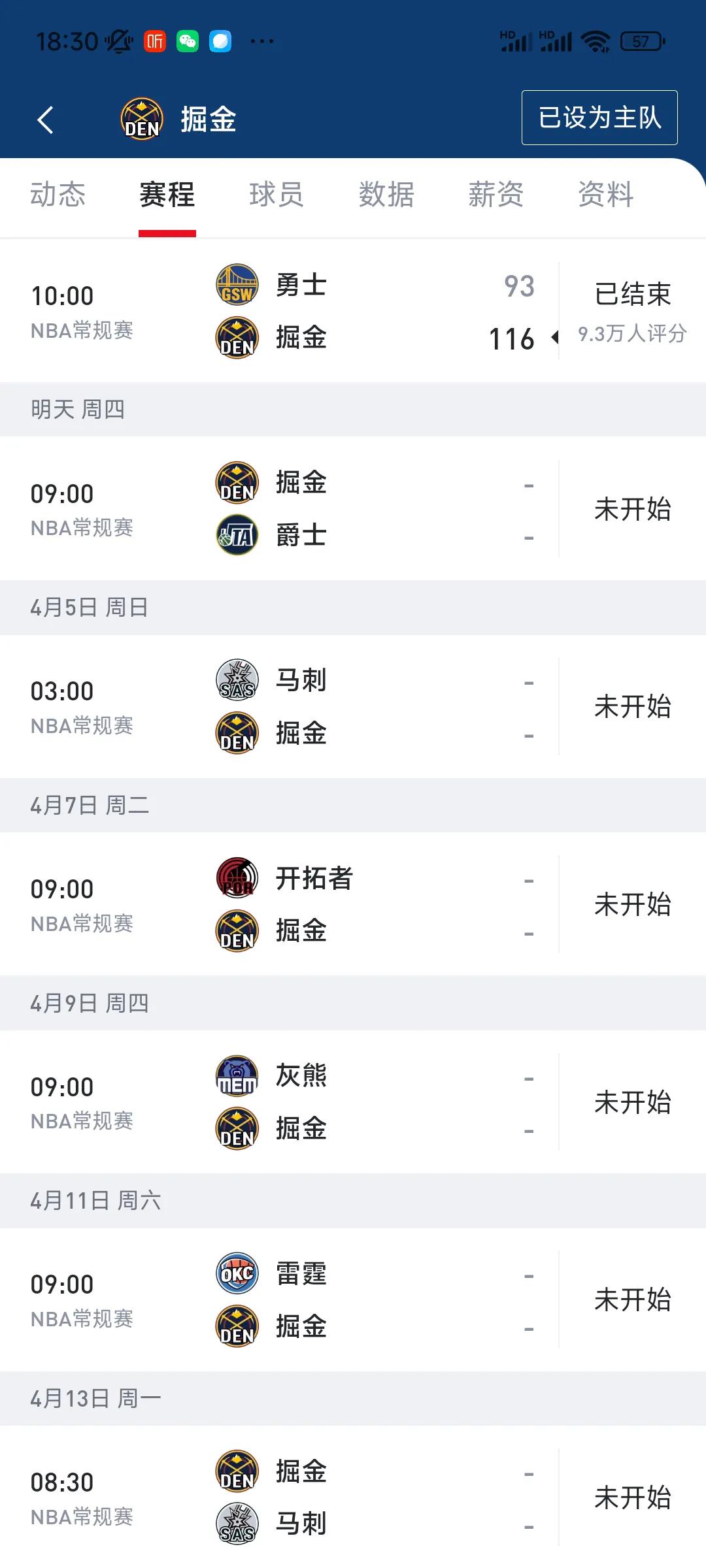This screenshot has width=706, height=1568.
Task: Open the 9.3万人评分 ratings link
Action: pyautogui.click(x=631, y=334)
